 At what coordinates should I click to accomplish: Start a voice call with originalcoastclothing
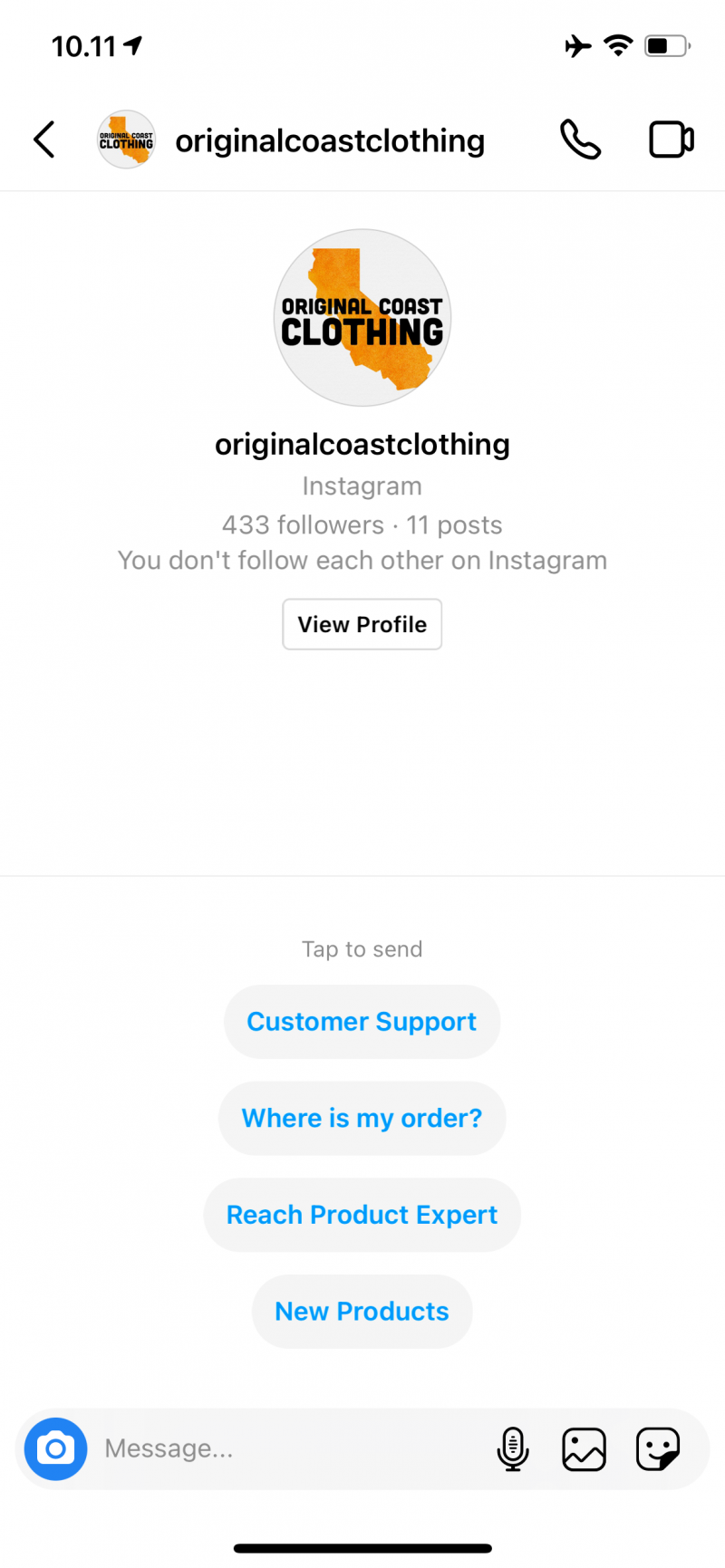click(x=580, y=139)
